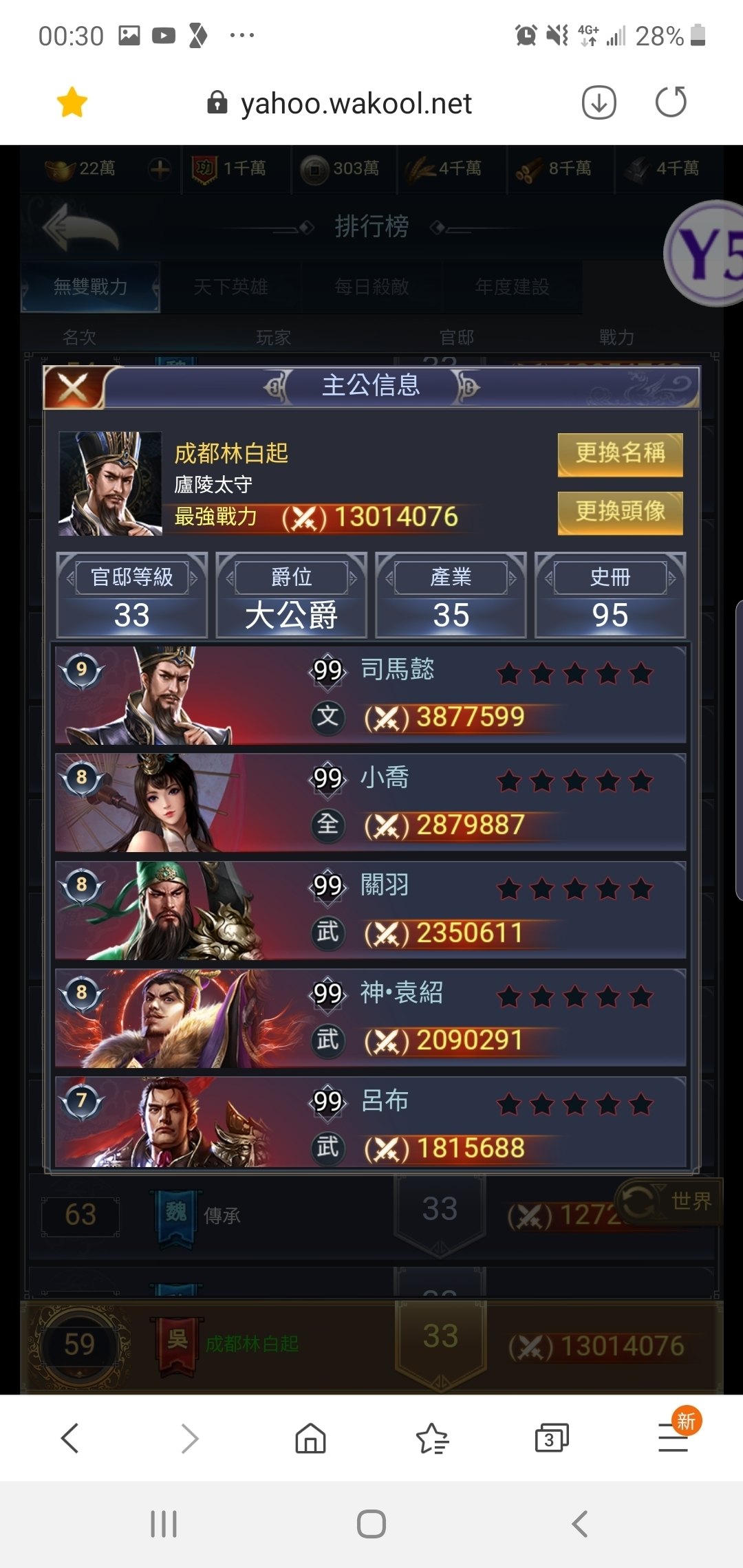Image resolution: width=743 pixels, height=1568 pixels.
Task: Tap the browser download icon
Action: 599,103
